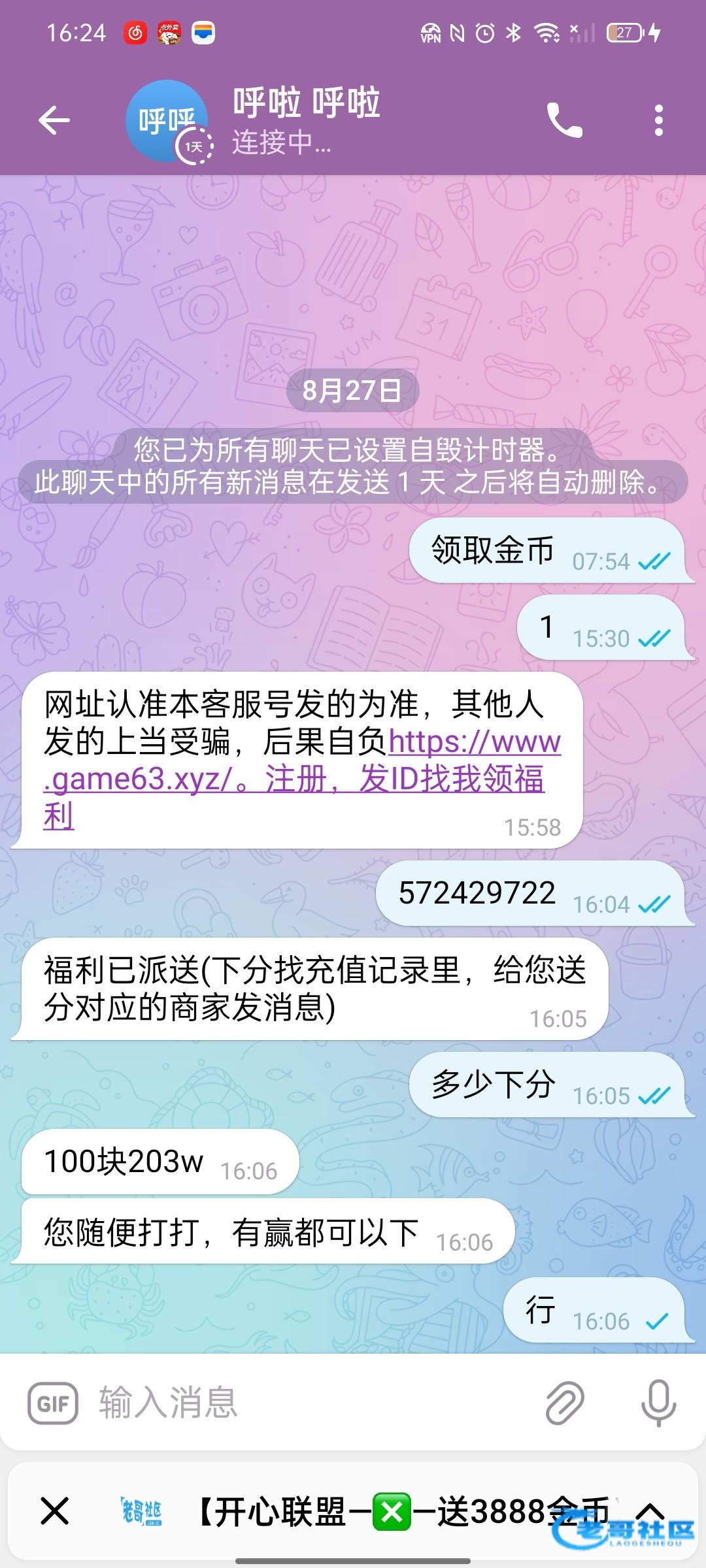Record a voice message with the microphone
This screenshot has height=1568, width=706.
point(658,1403)
